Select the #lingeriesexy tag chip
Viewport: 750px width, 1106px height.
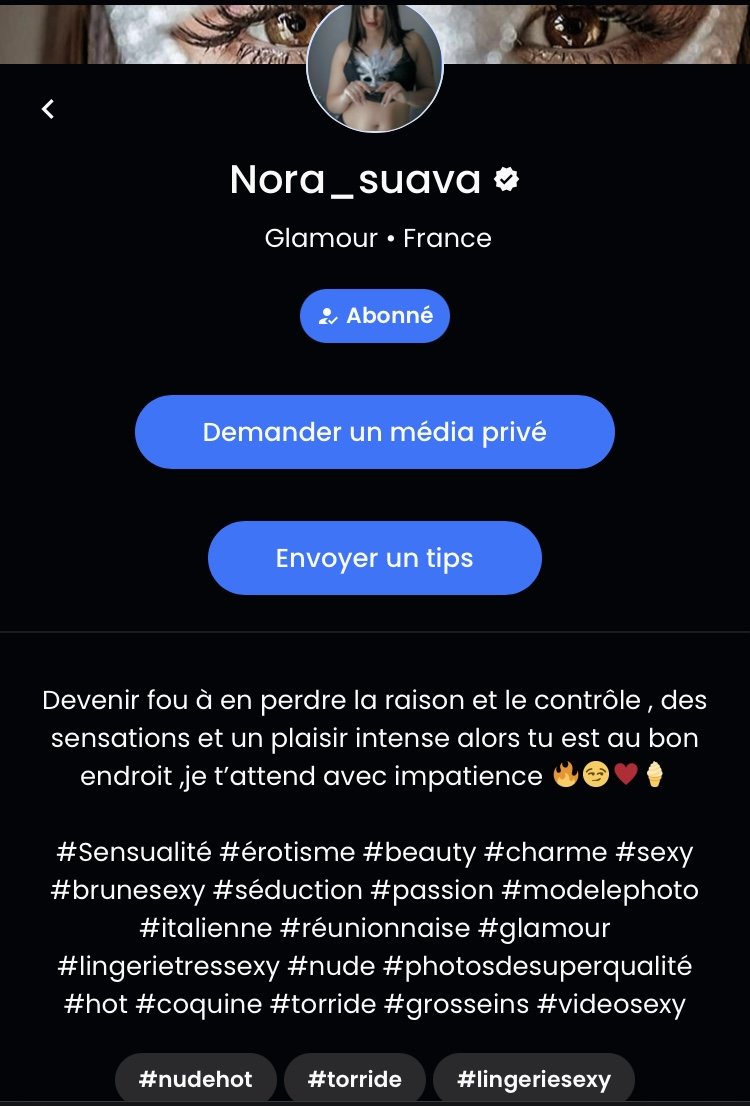point(533,1079)
